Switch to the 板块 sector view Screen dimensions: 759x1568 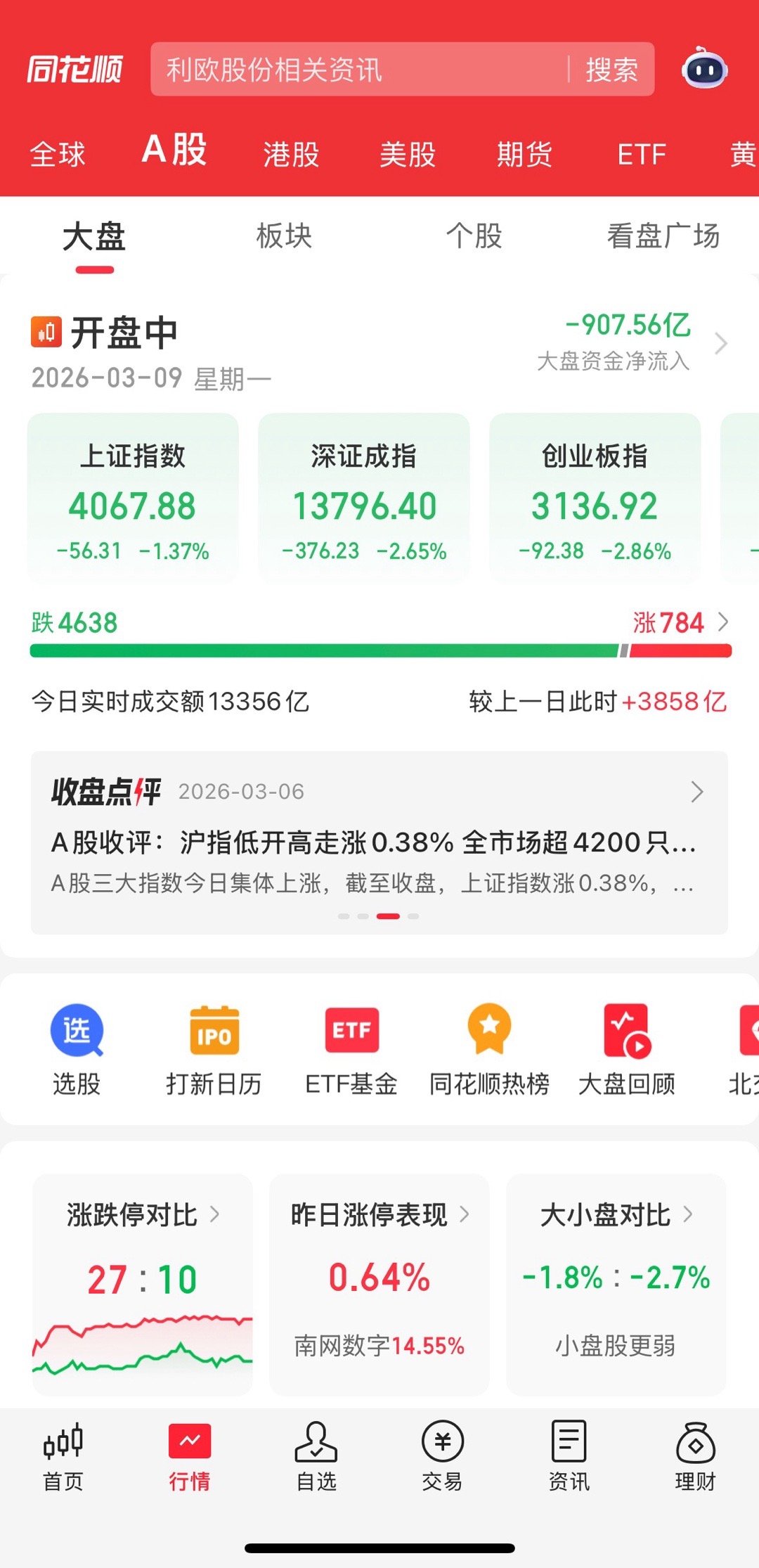coord(284,237)
